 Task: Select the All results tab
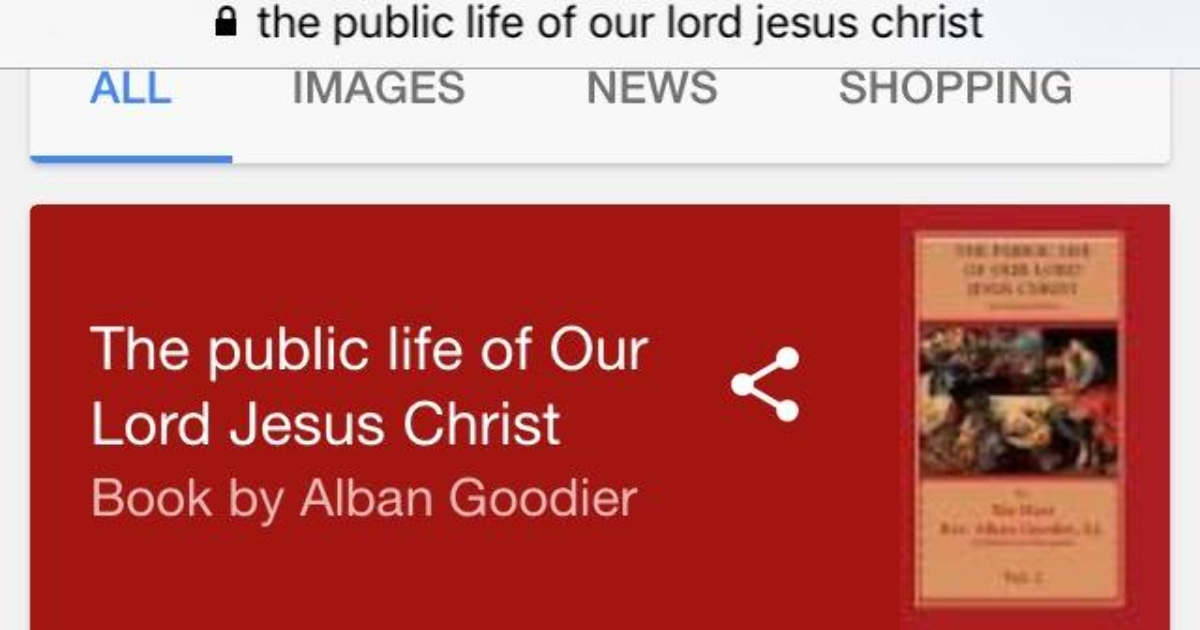click(131, 88)
